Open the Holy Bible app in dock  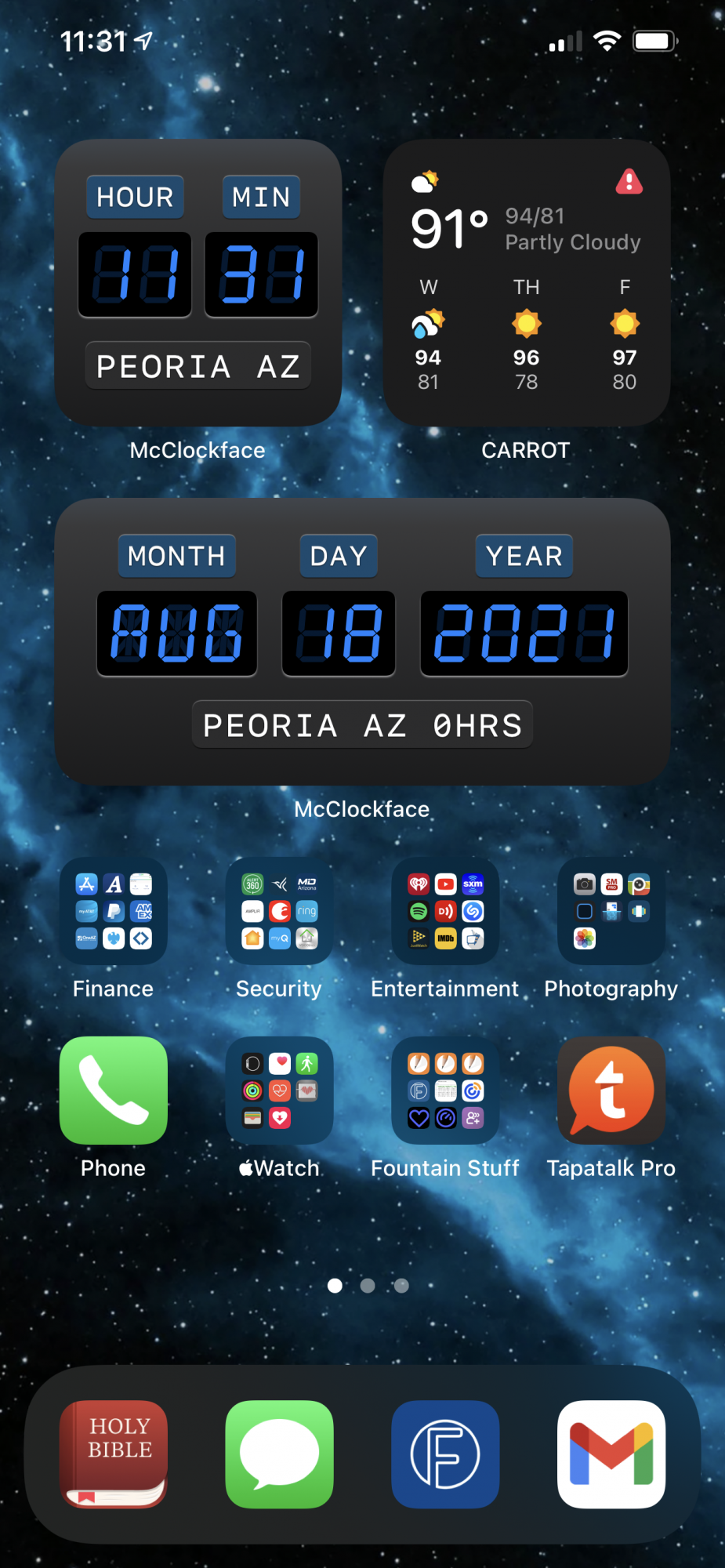point(114,1454)
